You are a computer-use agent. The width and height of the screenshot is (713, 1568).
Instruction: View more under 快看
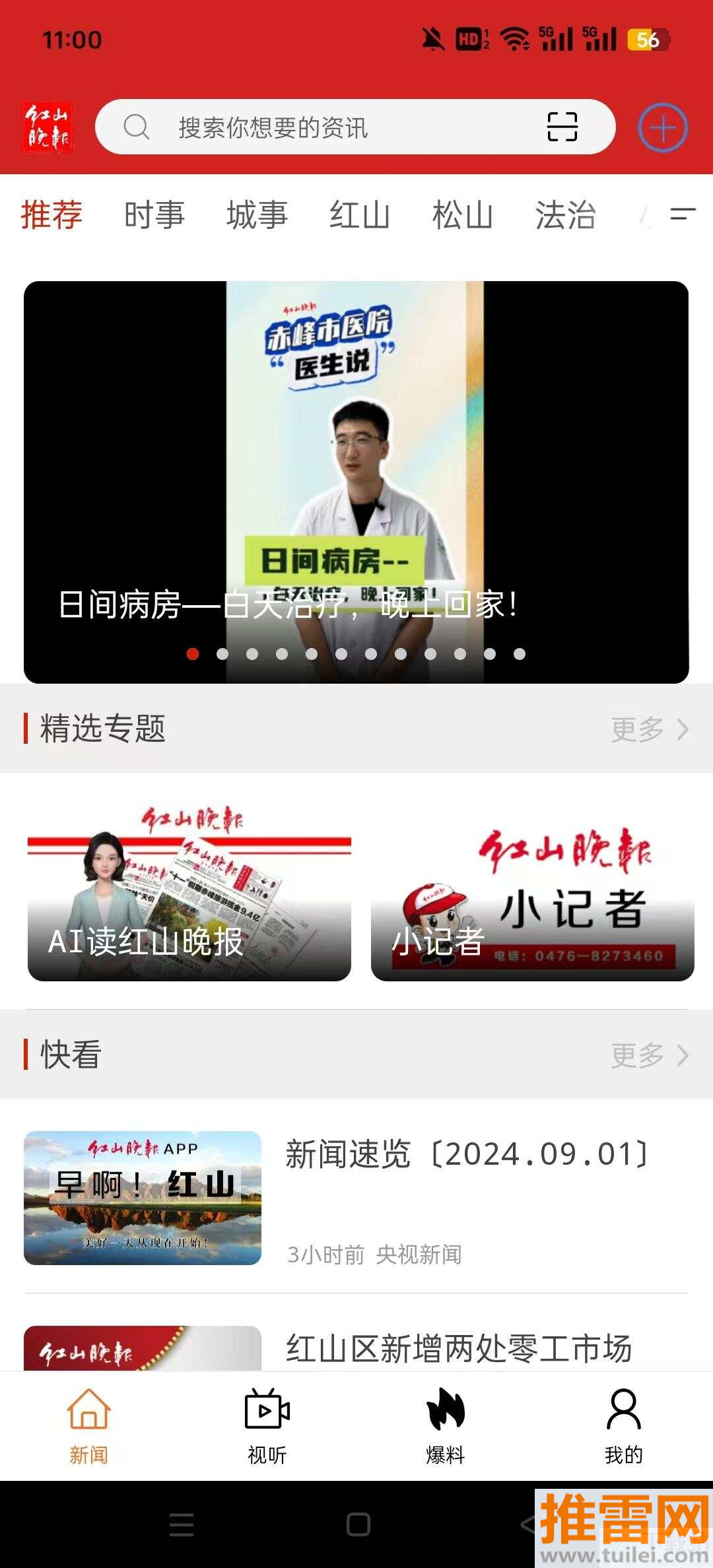click(x=649, y=1055)
